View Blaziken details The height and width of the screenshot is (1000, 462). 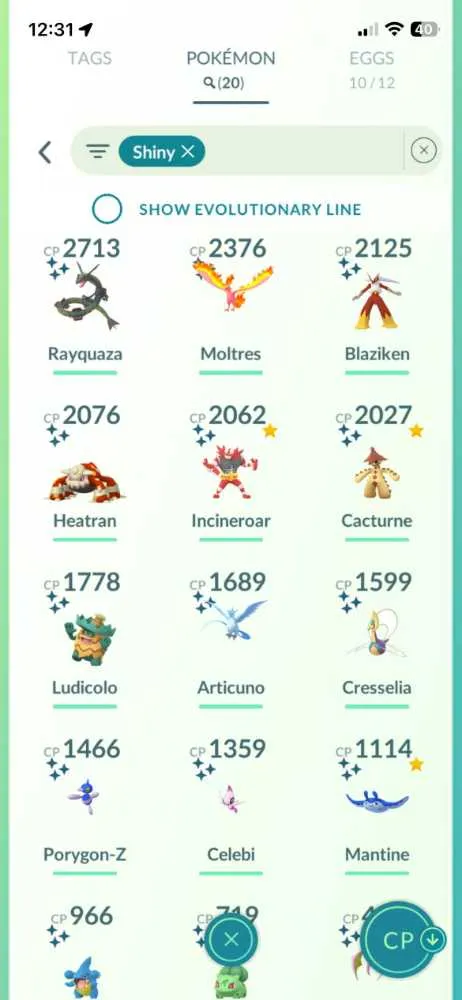tap(377, 305)
